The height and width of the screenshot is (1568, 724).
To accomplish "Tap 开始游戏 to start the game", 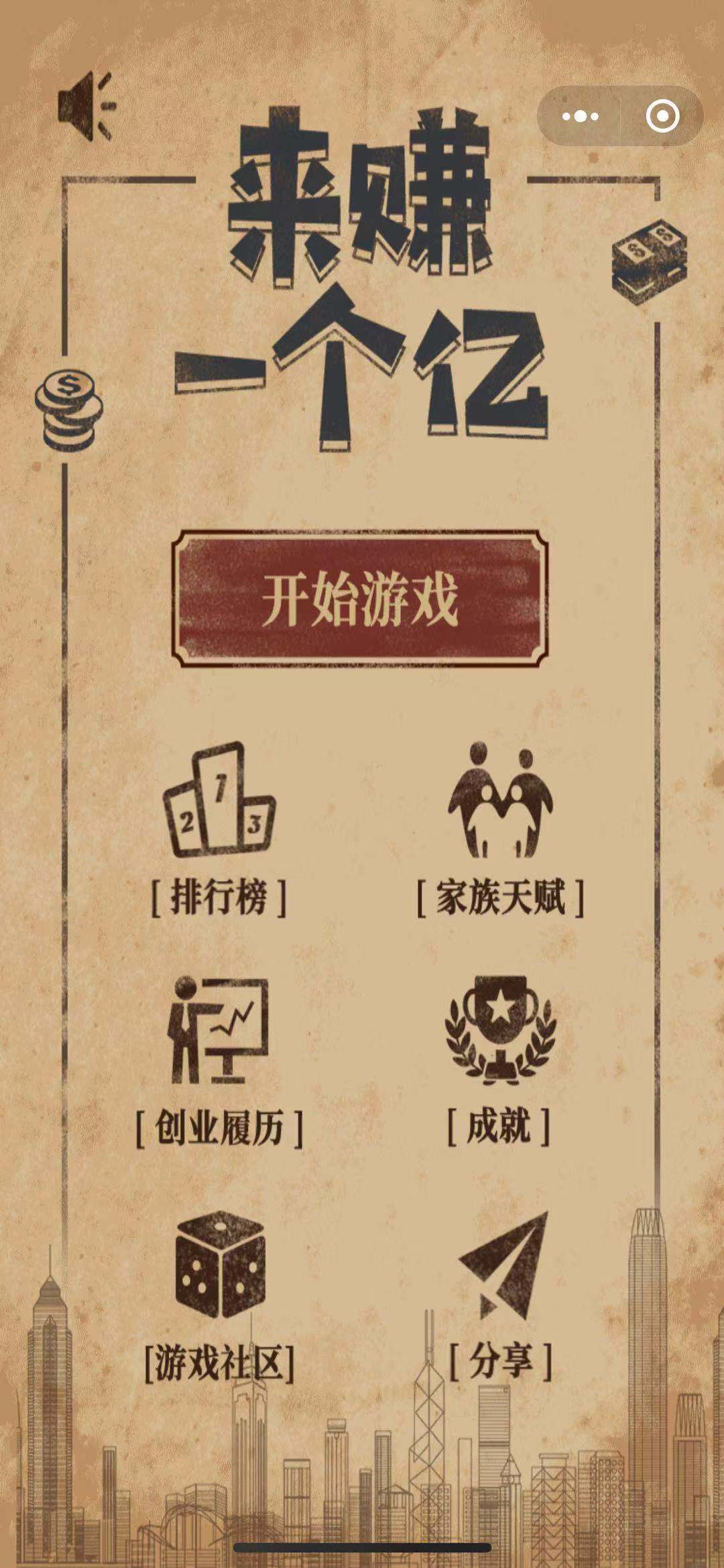I will (360, 599).
